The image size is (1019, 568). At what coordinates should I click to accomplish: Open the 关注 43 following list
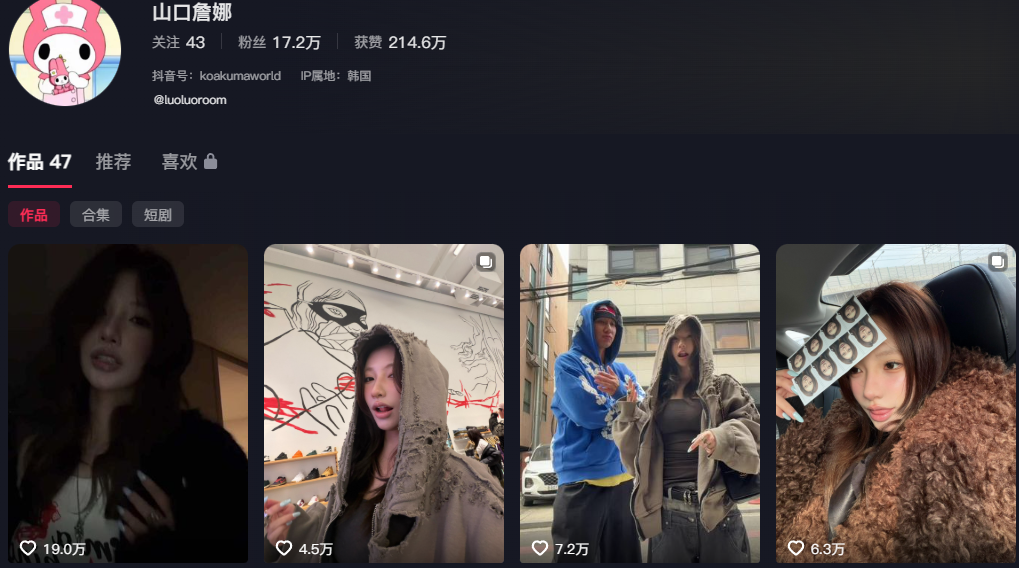178,42
